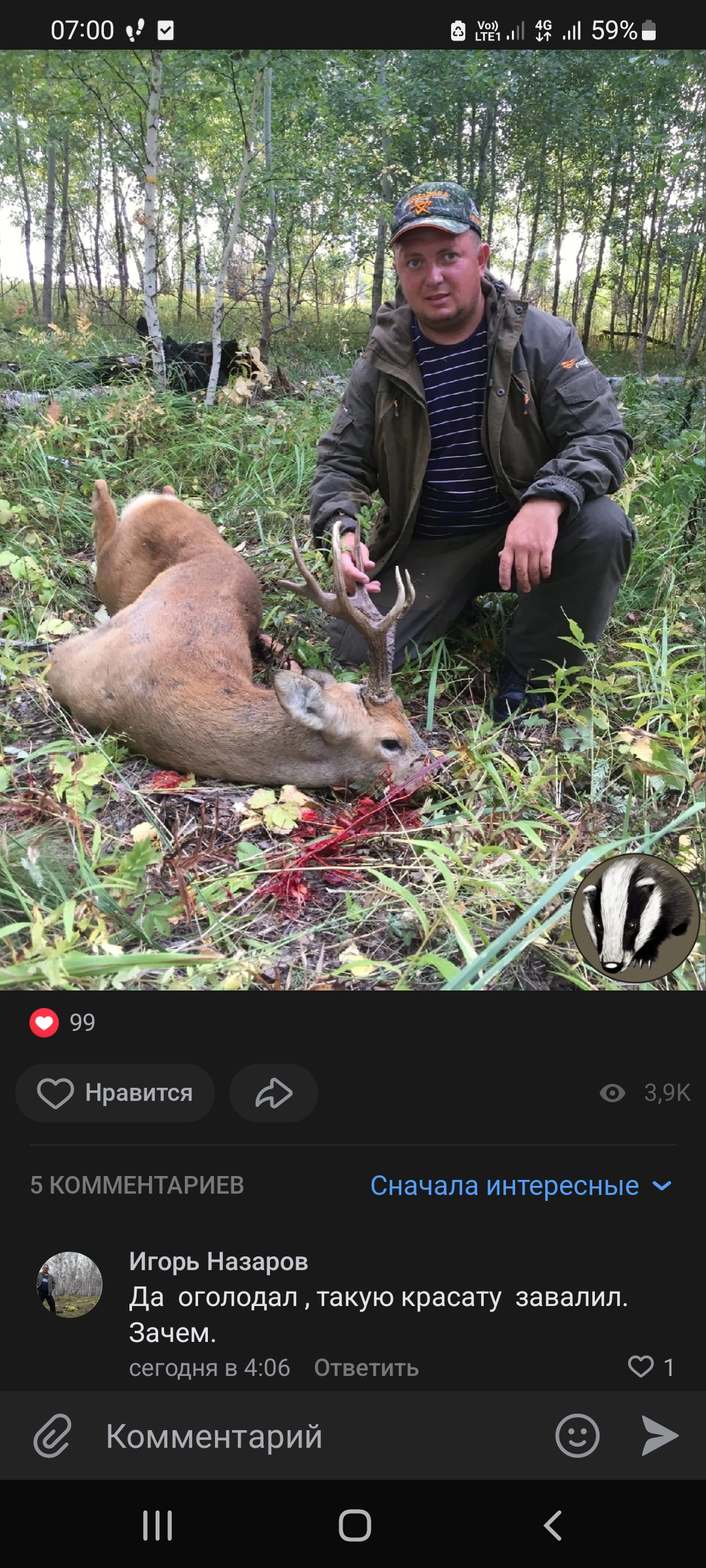
Task: Like the post with Нравится button
Action: [x=115, y=1093]
